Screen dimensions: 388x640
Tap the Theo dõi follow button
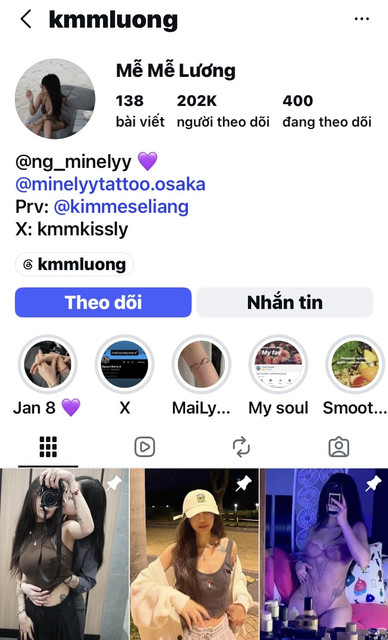103,302
